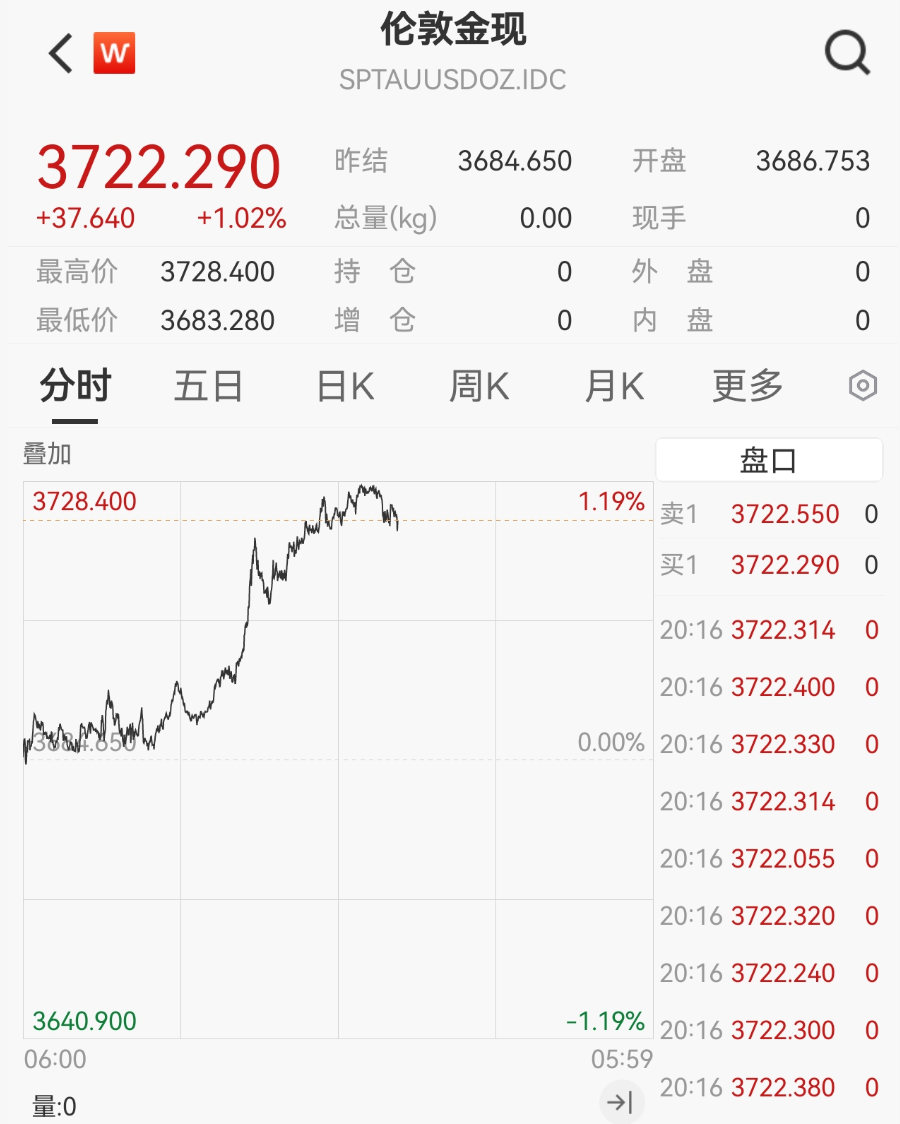Go back using the arrow icon

tap(61, 53)
